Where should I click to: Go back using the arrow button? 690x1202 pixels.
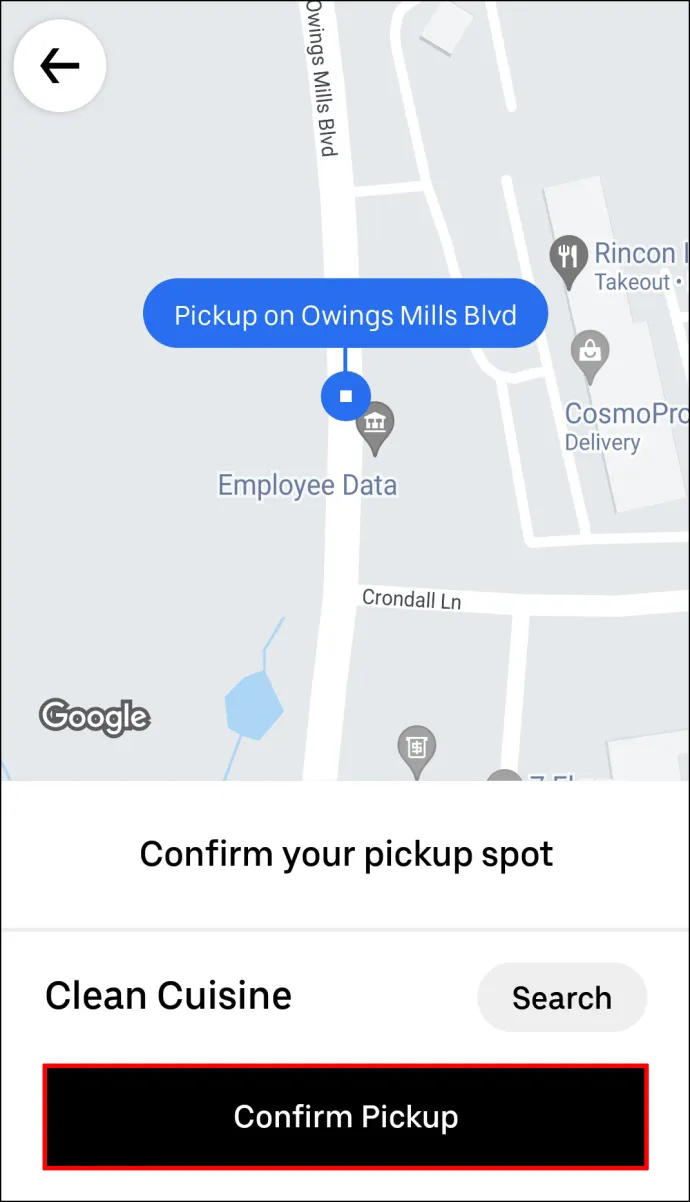point(60,66)
